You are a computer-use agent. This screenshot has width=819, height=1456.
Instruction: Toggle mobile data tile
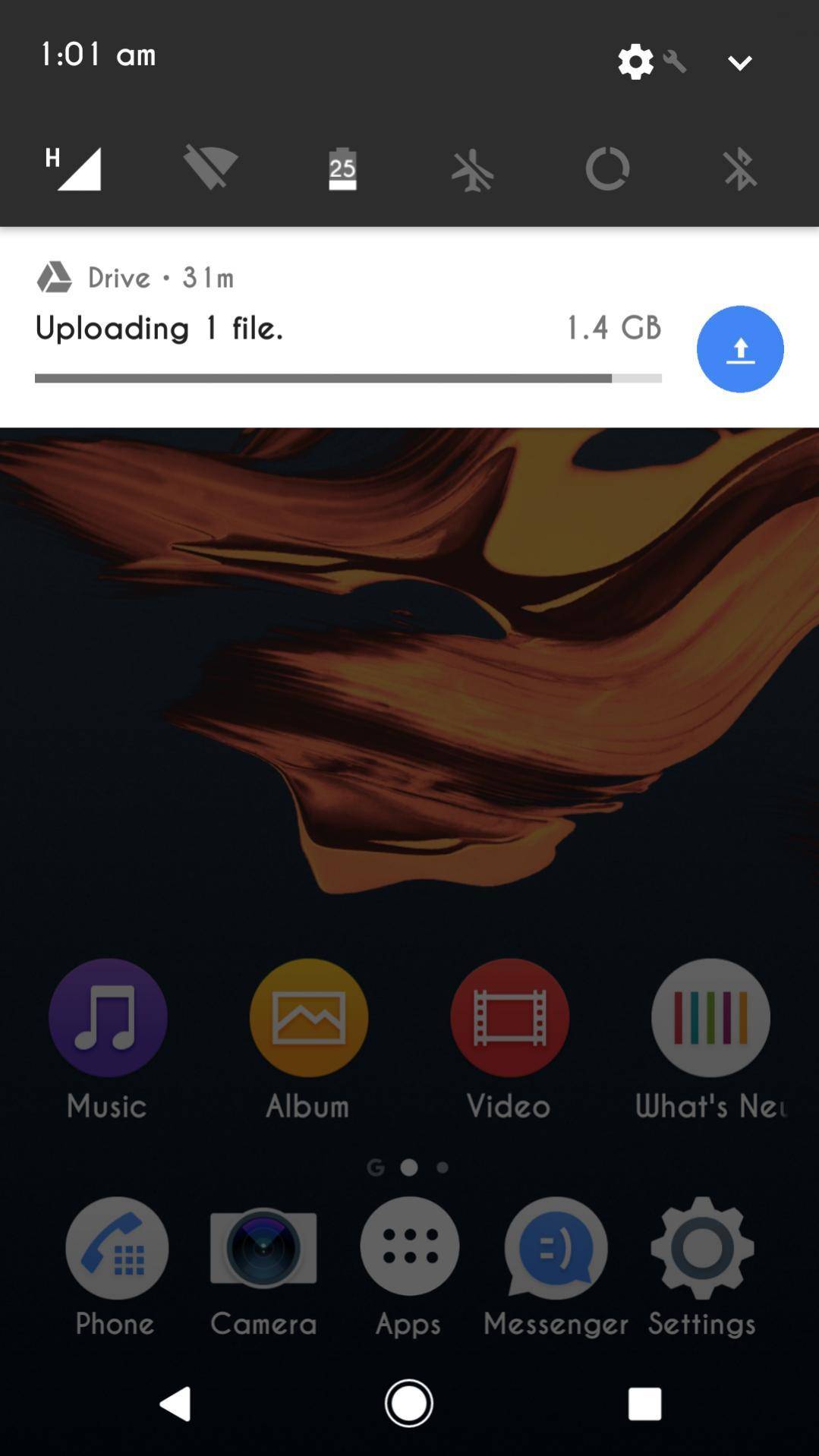click(x=74, y=168)
